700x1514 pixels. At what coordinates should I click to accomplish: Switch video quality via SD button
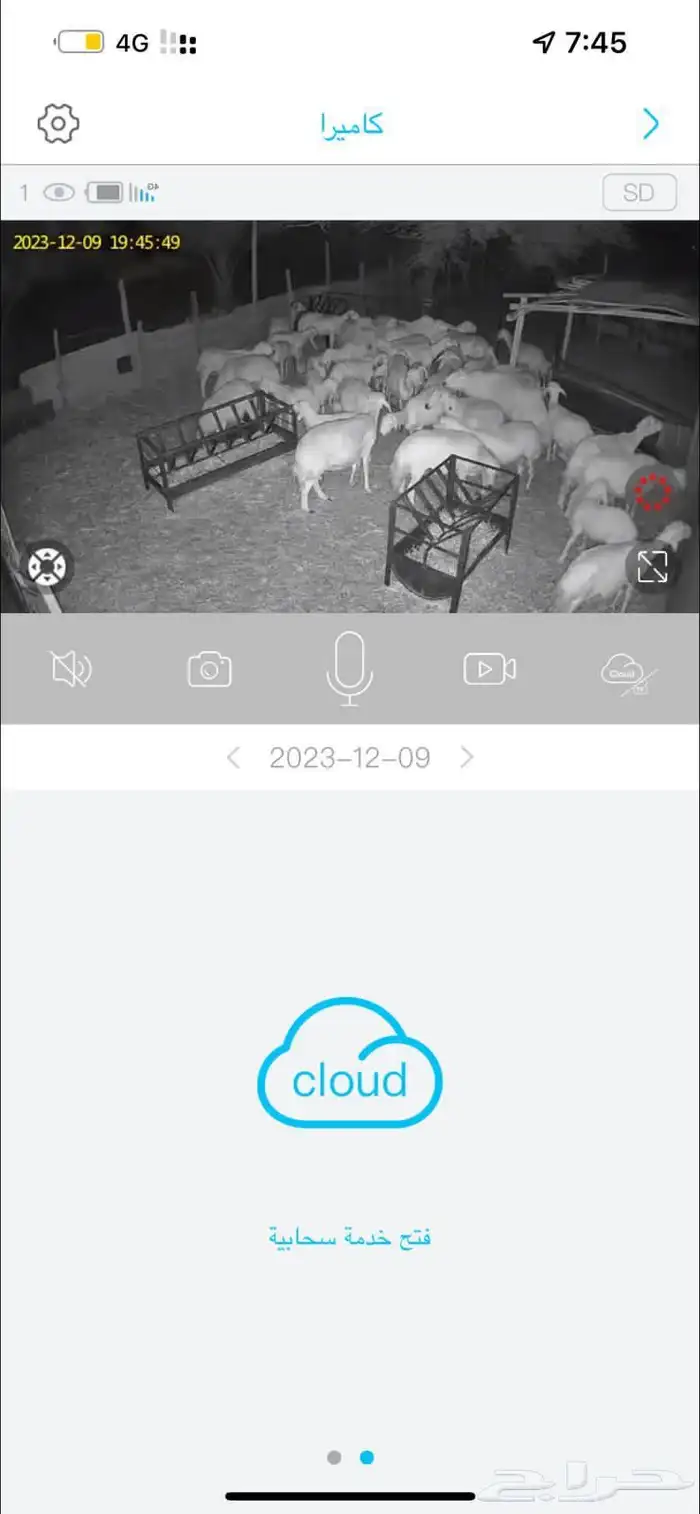639,192
